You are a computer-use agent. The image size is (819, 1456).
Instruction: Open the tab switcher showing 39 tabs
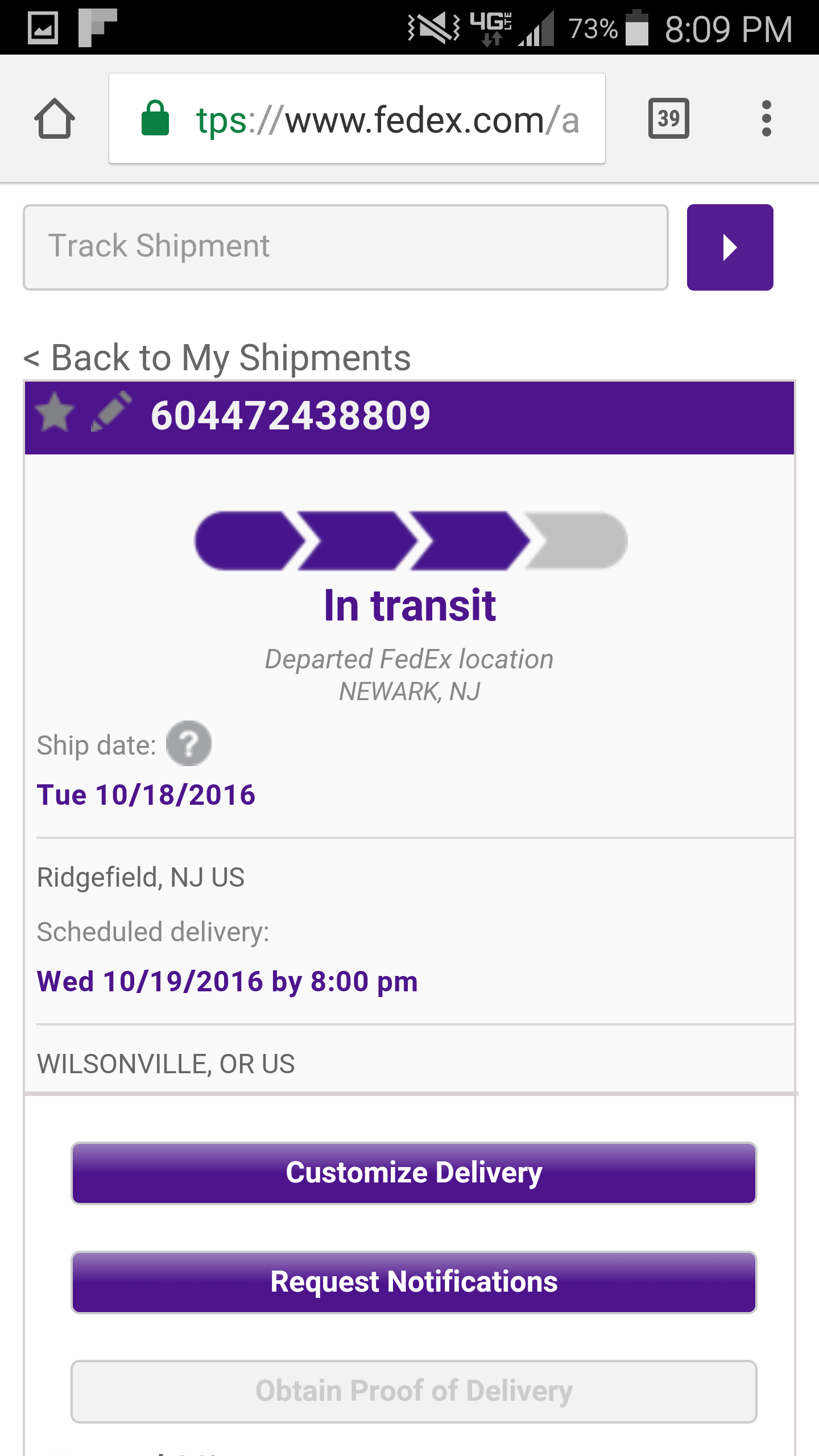(x=668, y=119)
